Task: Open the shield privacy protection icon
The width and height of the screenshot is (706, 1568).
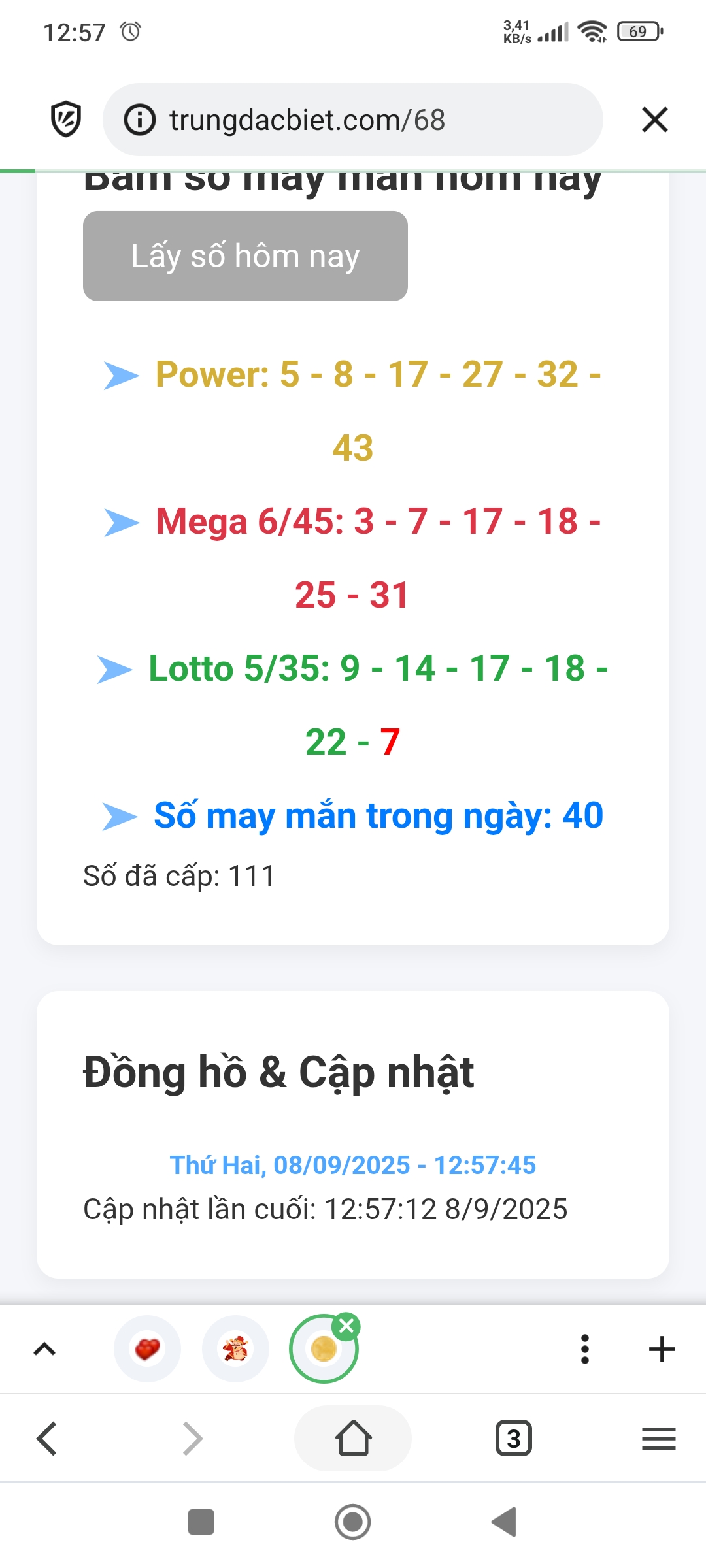Action: [66, 120]
